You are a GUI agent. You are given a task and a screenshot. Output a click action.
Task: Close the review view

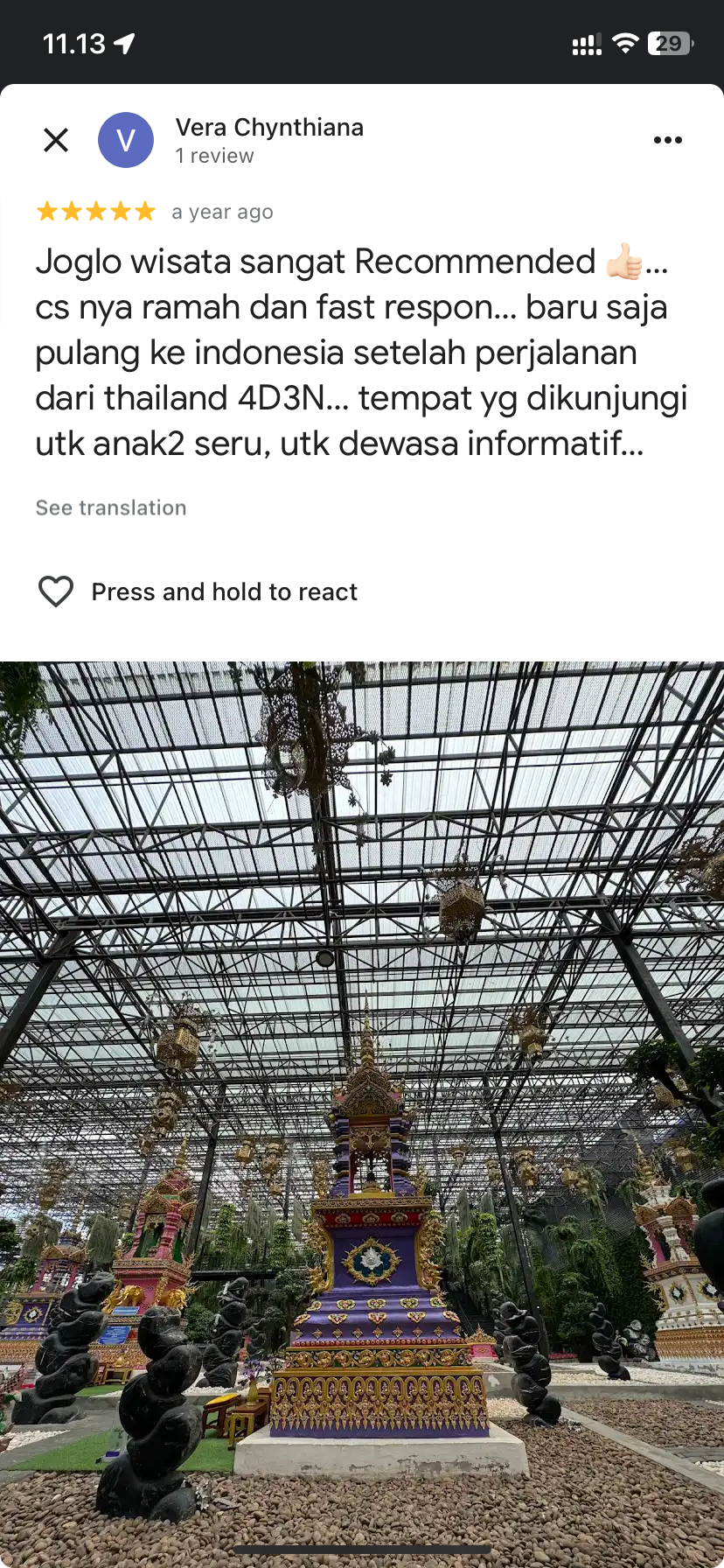pyautogui.click(x=56, y=140)
